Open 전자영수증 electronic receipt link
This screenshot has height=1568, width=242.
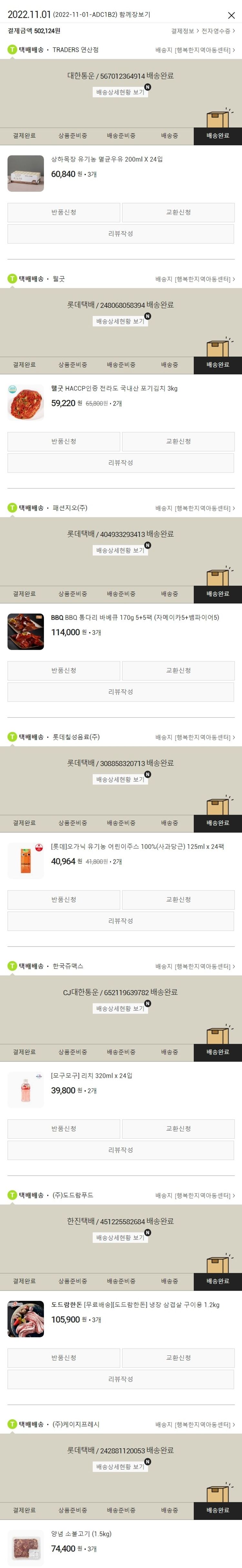click(x=217, y=31)
